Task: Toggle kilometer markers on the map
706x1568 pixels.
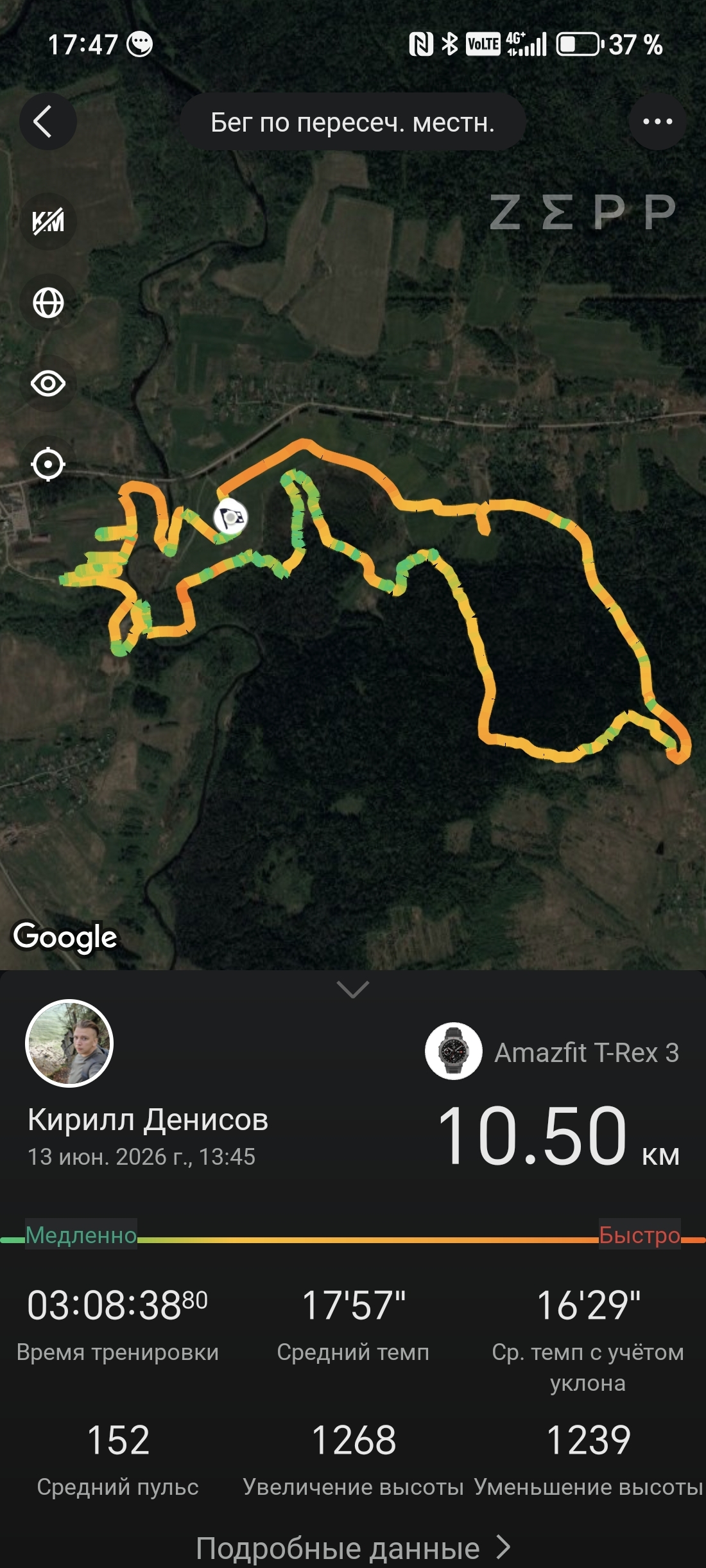Action: point(48,222)
